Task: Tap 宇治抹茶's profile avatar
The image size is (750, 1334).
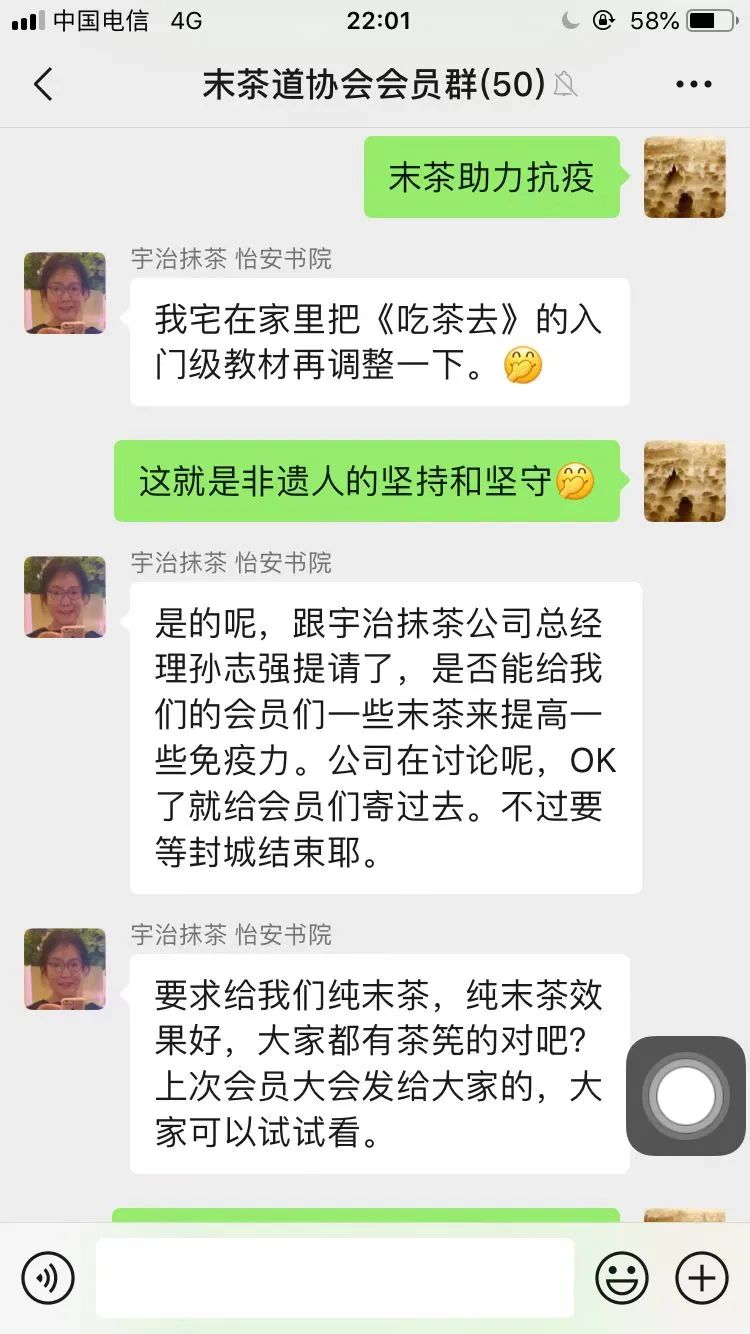Action: click(64, 293)
